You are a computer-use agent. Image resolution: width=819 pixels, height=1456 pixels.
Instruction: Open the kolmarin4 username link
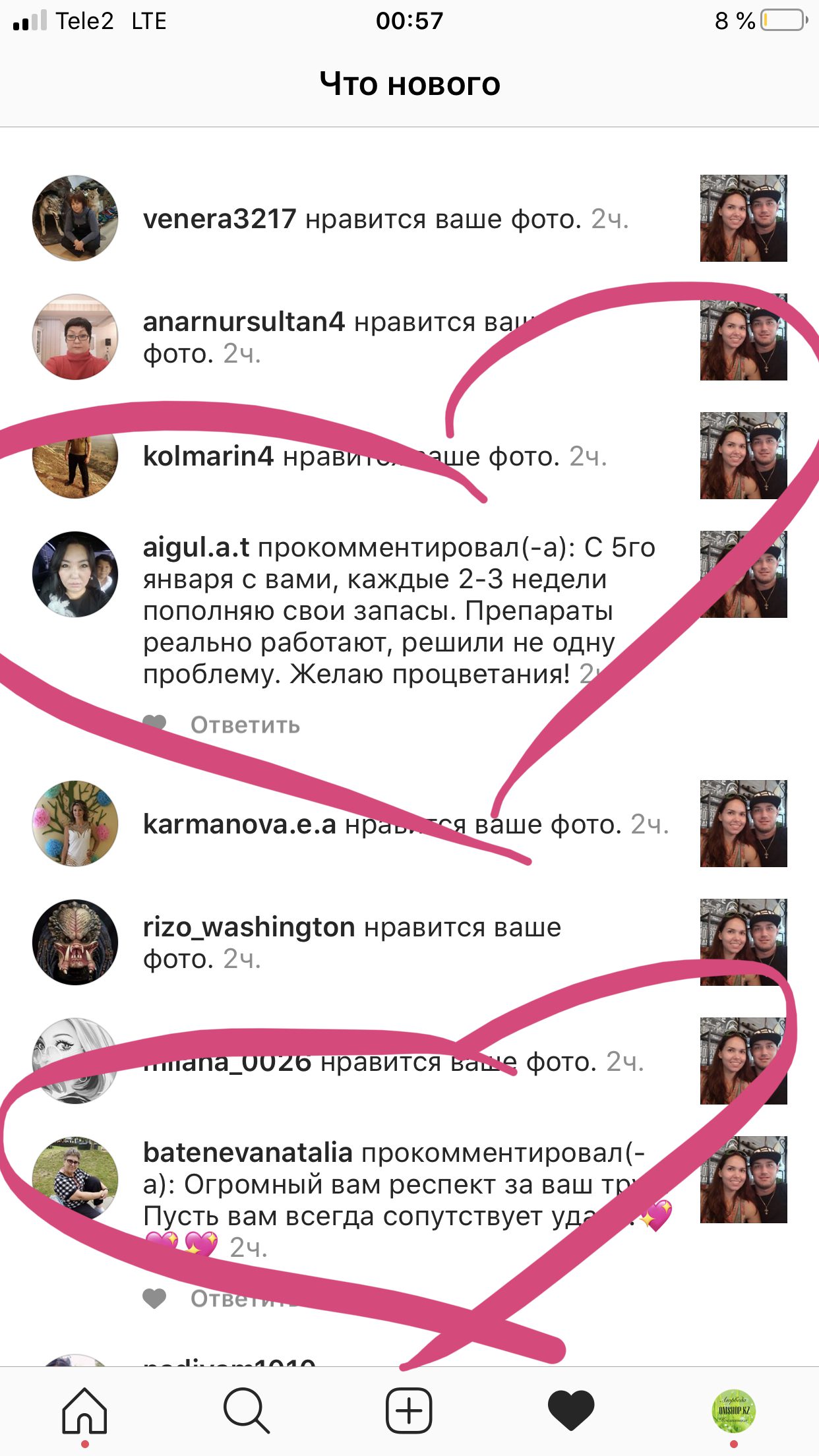coord(208,456)
